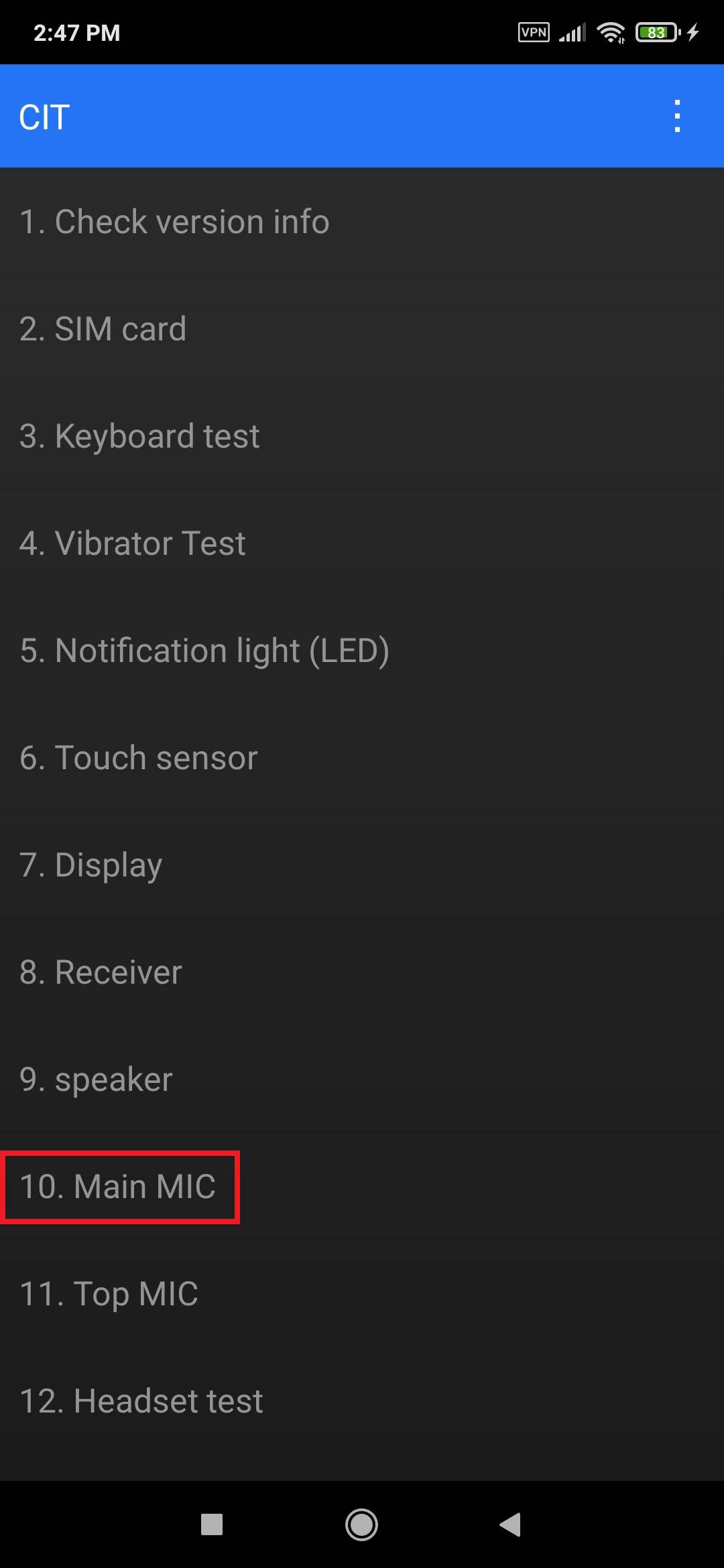
Task: Go back using the navigation bar
Action: (x=510, y=1524)
